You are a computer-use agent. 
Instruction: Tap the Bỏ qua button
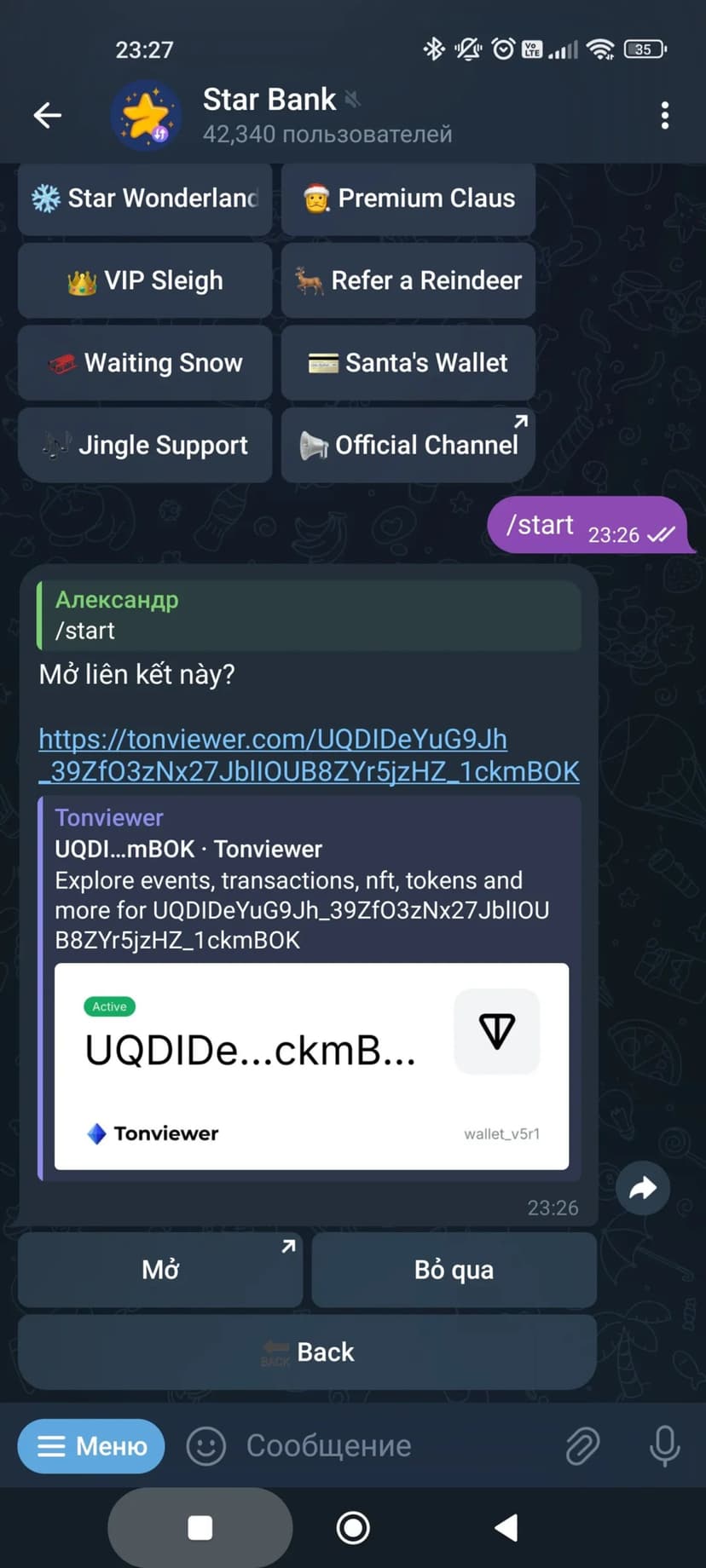click(x=454, y=1270)
